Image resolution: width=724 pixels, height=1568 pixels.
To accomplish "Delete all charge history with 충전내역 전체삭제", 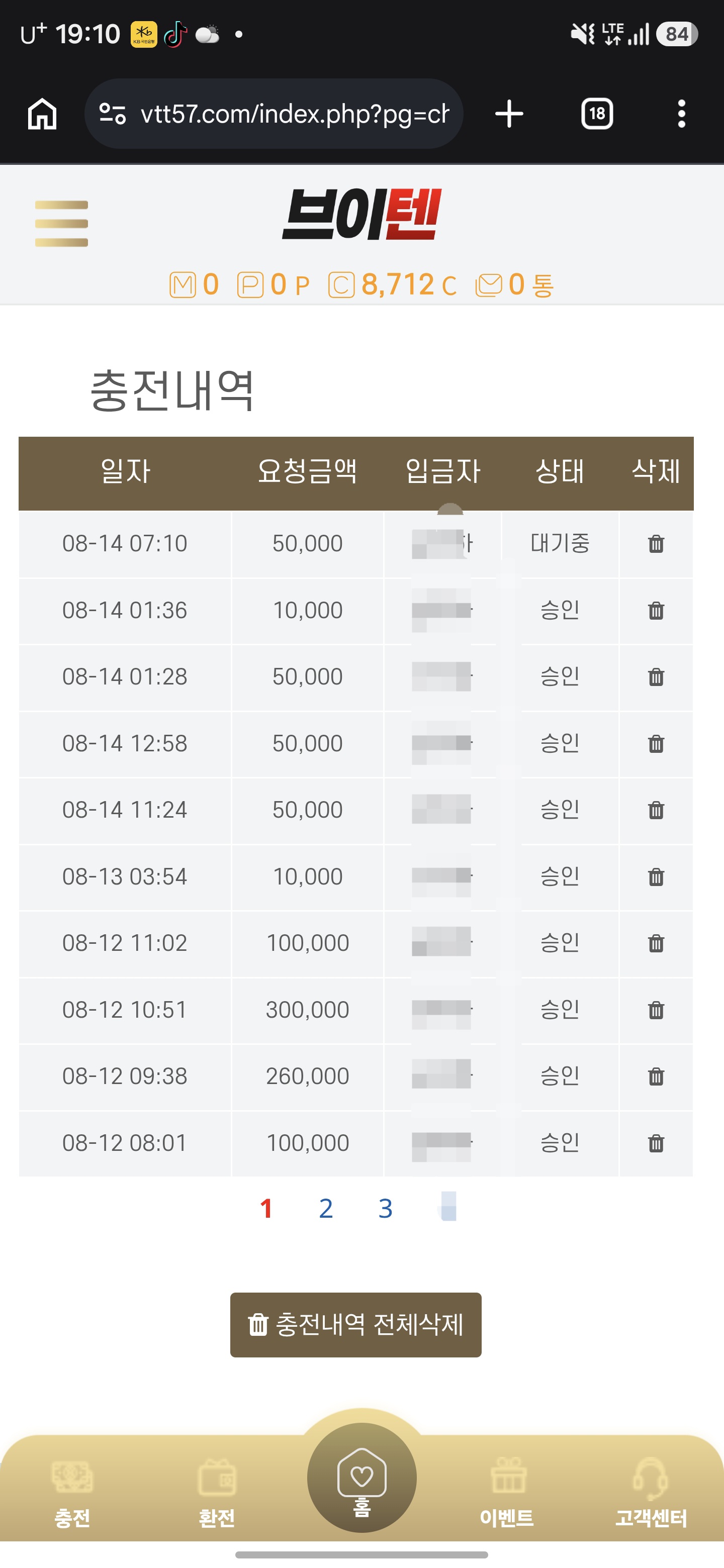I will tap(355, 1325).
